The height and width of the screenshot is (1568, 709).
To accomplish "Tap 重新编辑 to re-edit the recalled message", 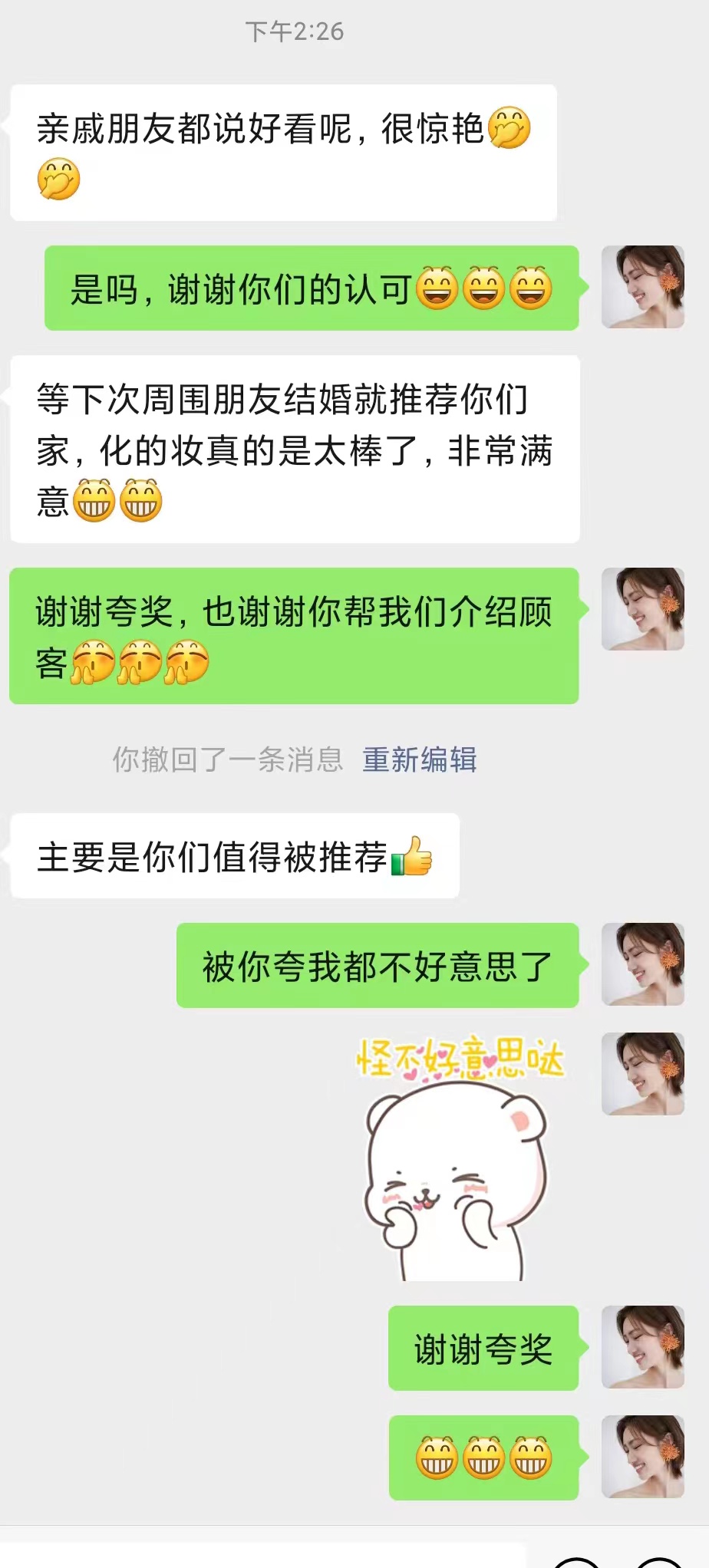I will tap(420, 759).
